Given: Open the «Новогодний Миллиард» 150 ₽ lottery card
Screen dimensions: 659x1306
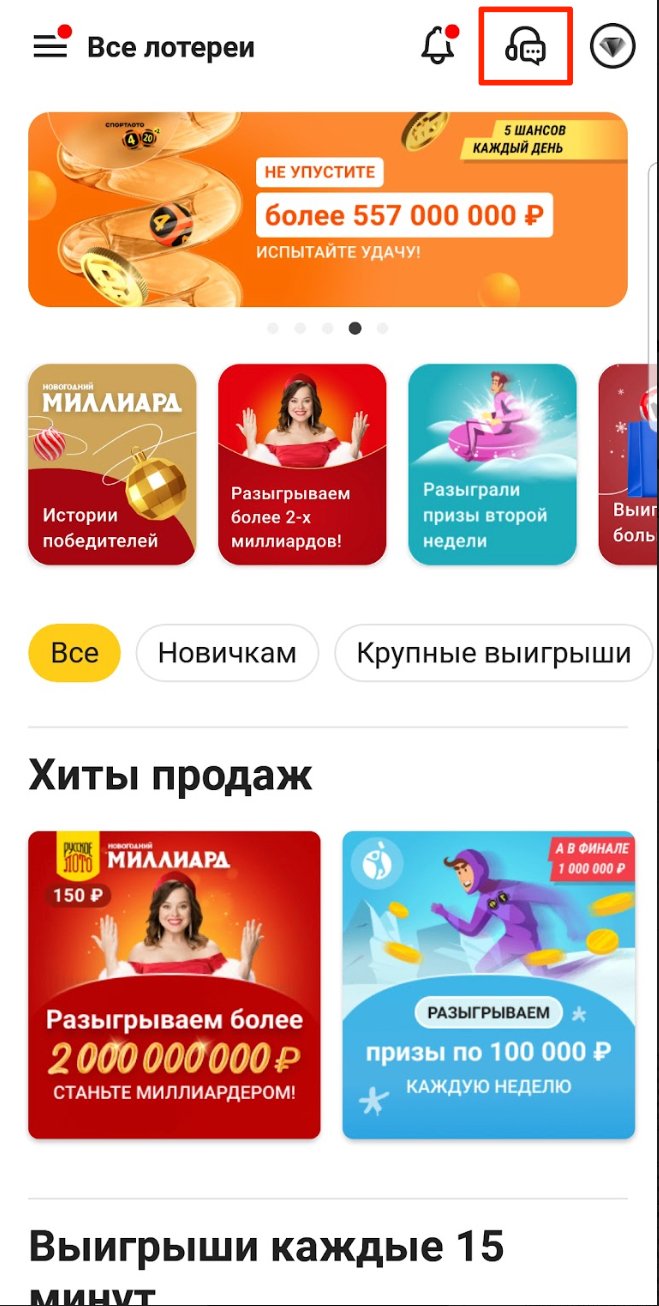Looking at the screenshot, I should pos(174,984).
